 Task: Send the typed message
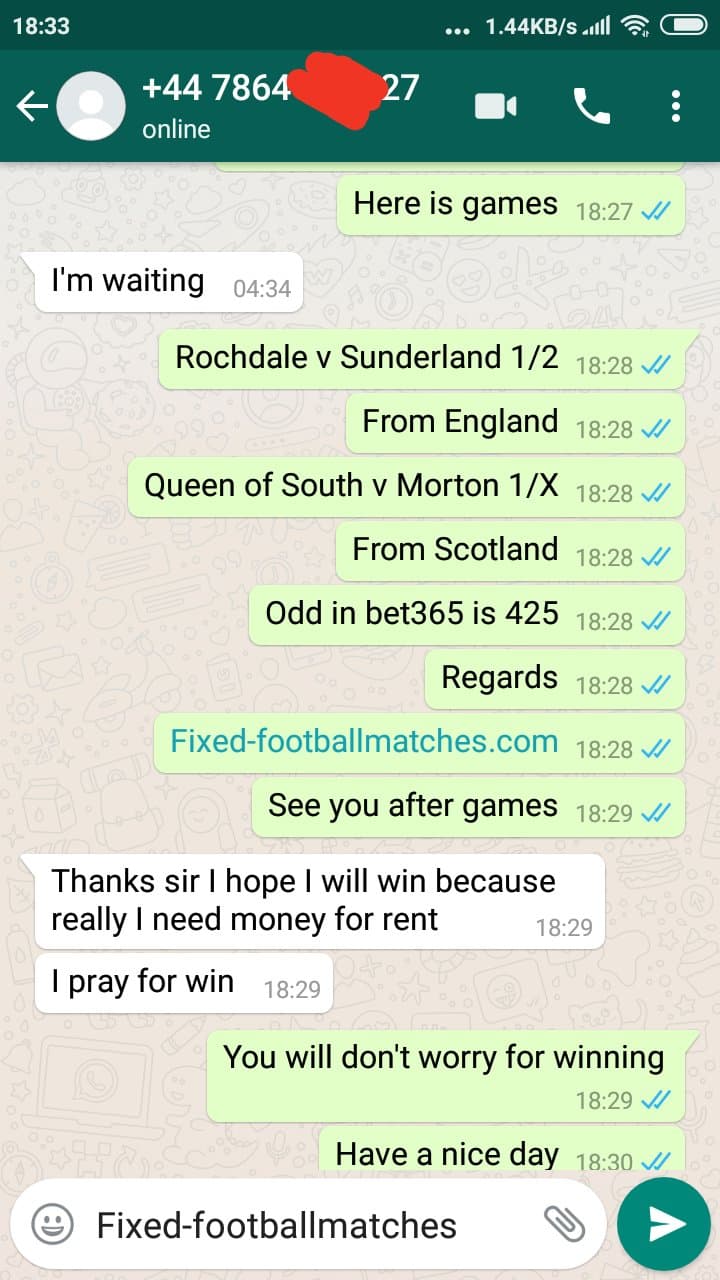[664, 1224]
